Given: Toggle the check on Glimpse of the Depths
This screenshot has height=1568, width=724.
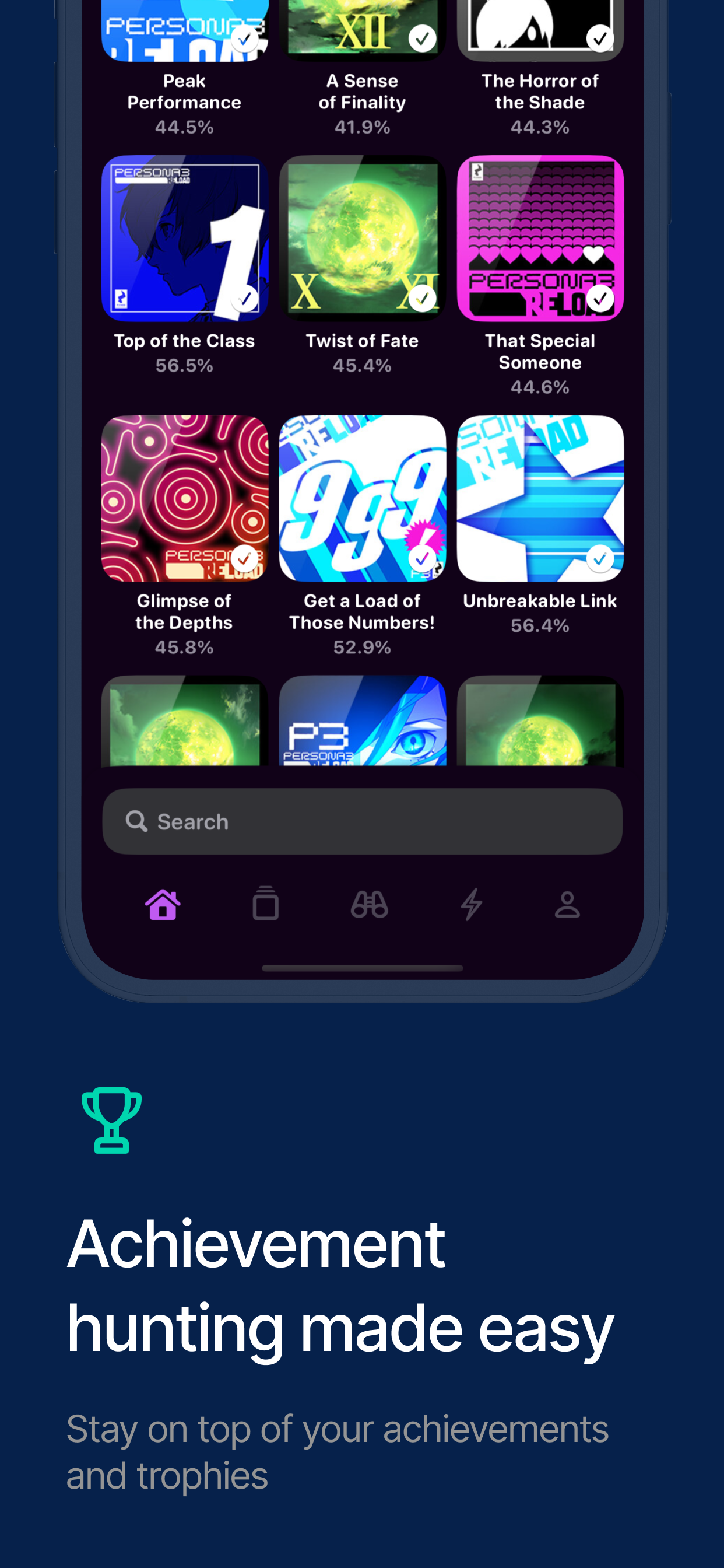Looking at the screenshot, I should coord(245,558).
